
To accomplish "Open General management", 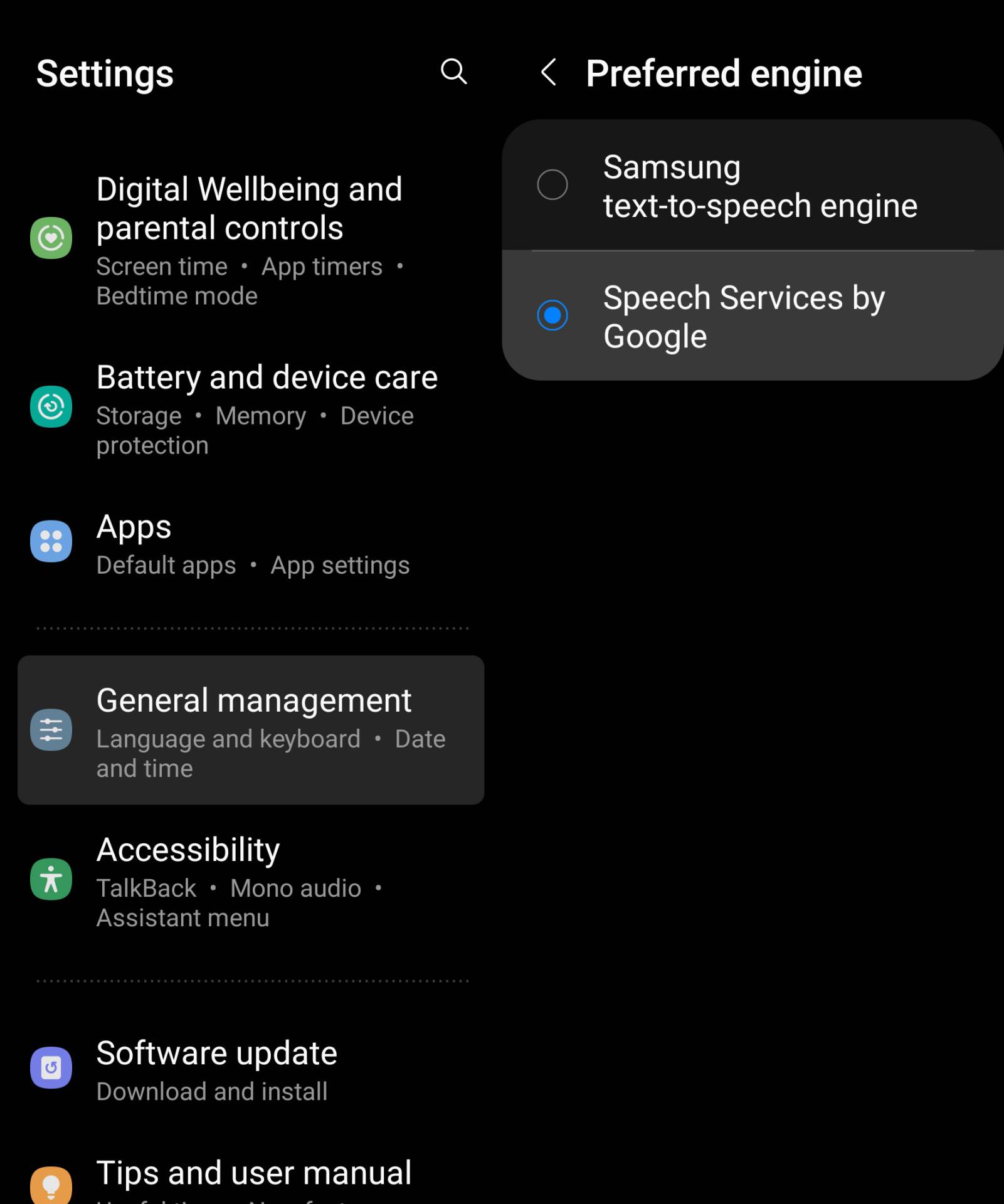I will 251,731.
